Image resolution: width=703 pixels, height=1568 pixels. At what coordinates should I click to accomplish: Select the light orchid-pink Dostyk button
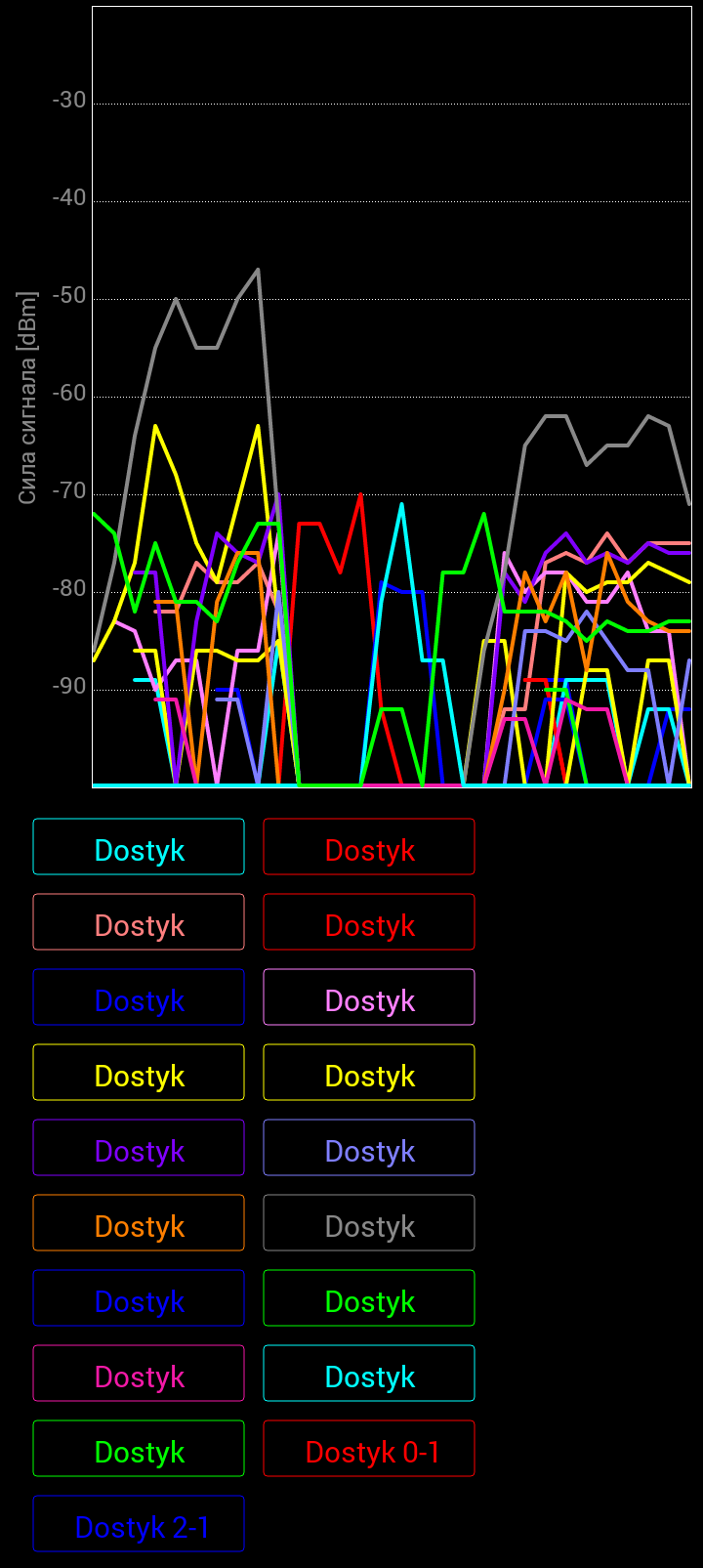(x=369, y=996)
